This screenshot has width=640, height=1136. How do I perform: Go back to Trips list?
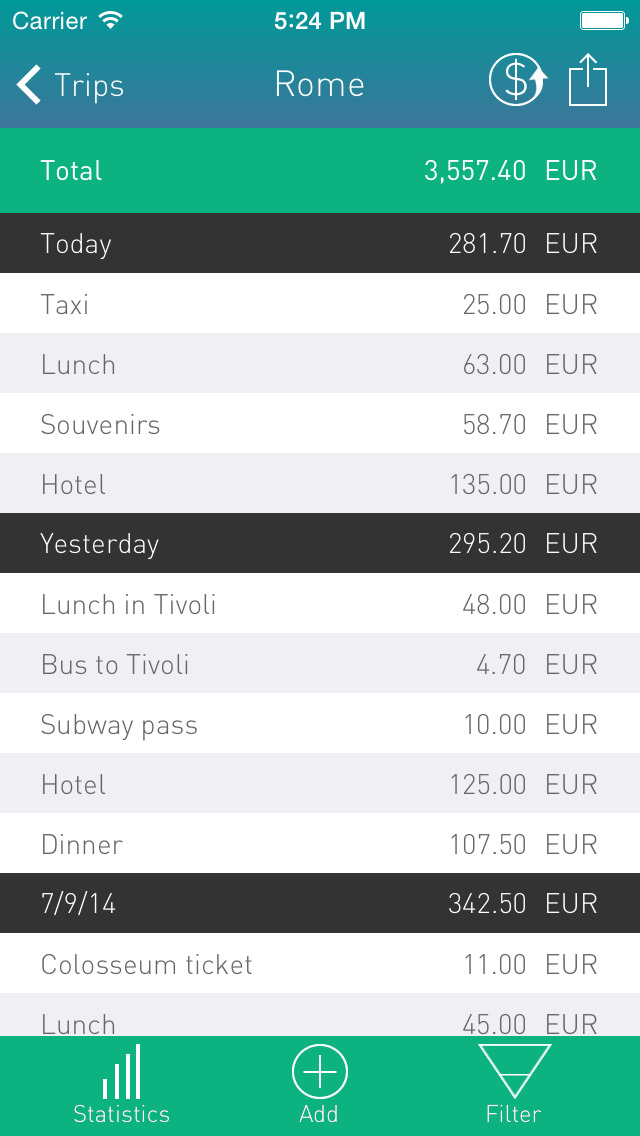pyautogui.click(x=70, y=85)
